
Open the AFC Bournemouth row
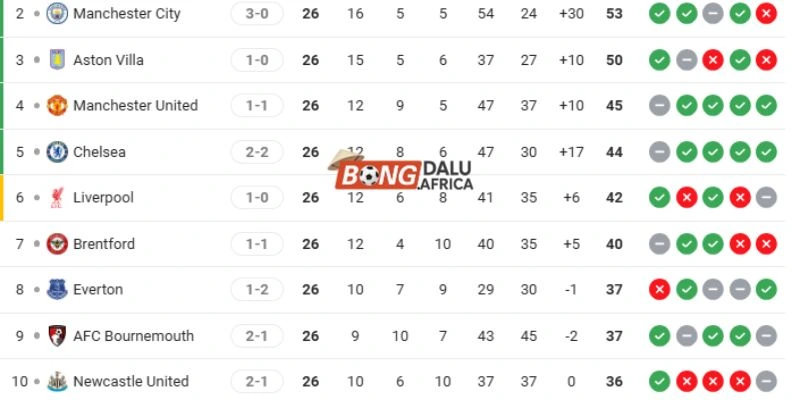[x=133, y=336]
